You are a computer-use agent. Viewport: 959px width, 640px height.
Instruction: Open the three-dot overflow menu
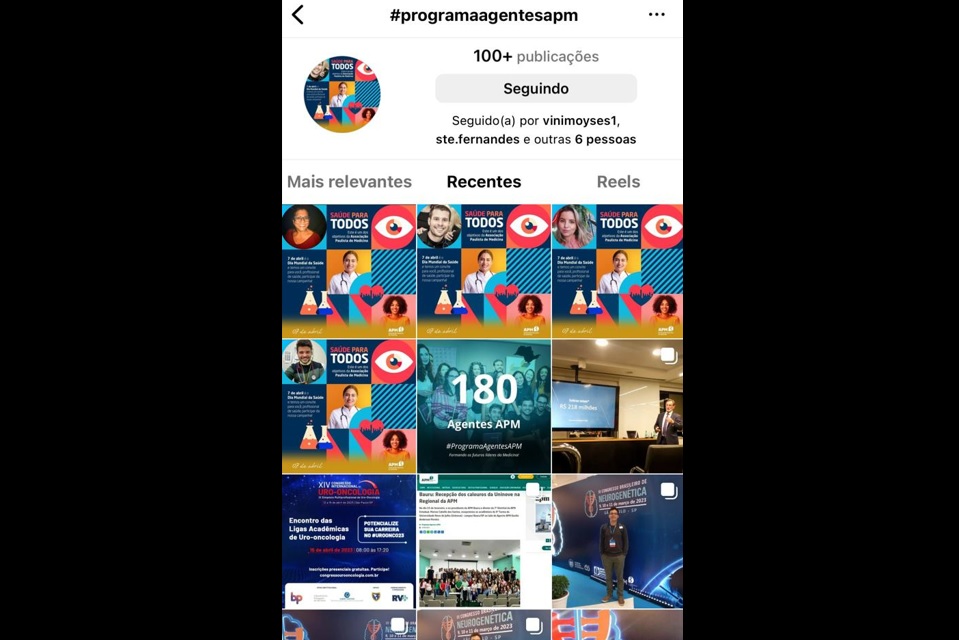pos(656,15)
